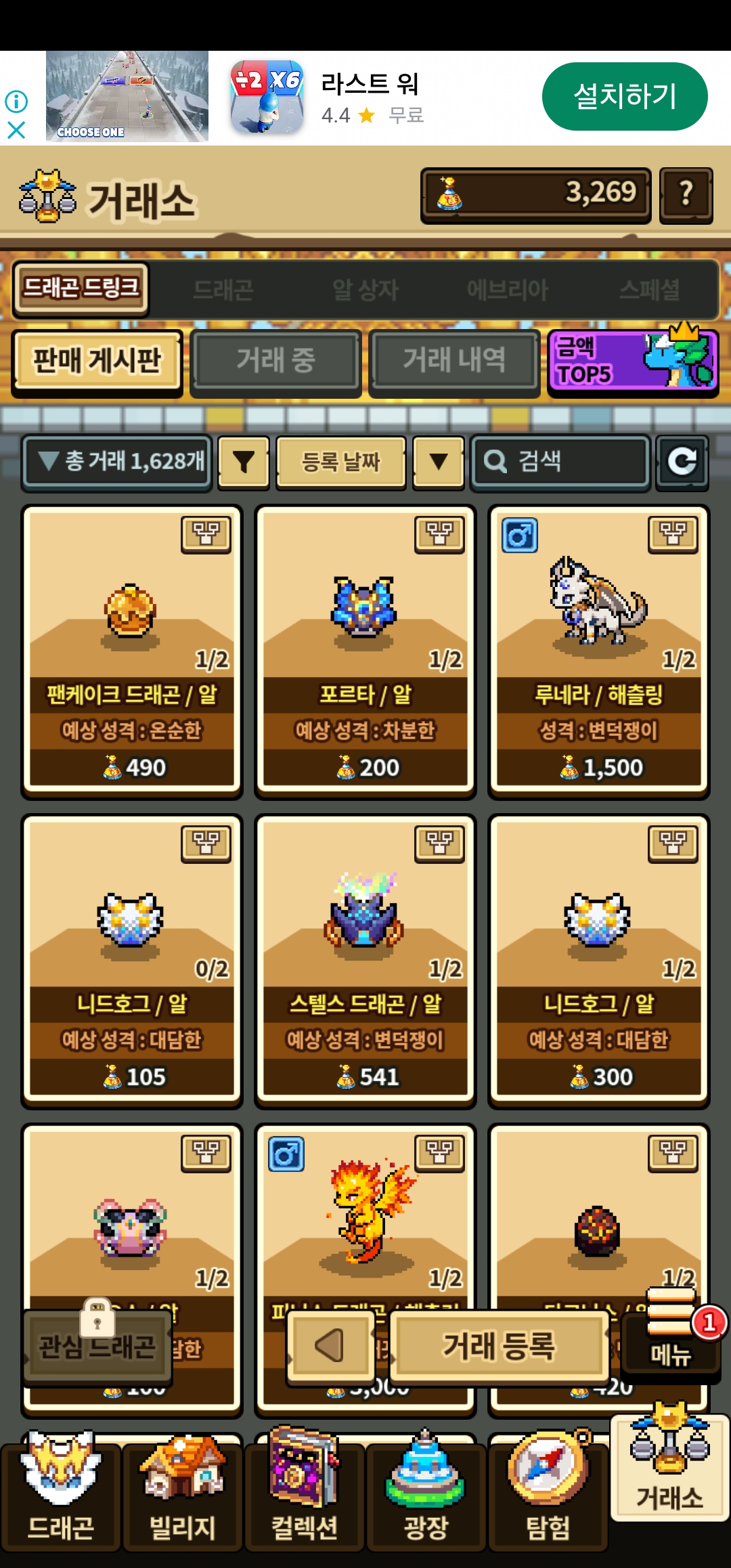Viewport: 731px width, 1568px height.
Task: Open the 거래 중 tab
Action: [275, 360]
